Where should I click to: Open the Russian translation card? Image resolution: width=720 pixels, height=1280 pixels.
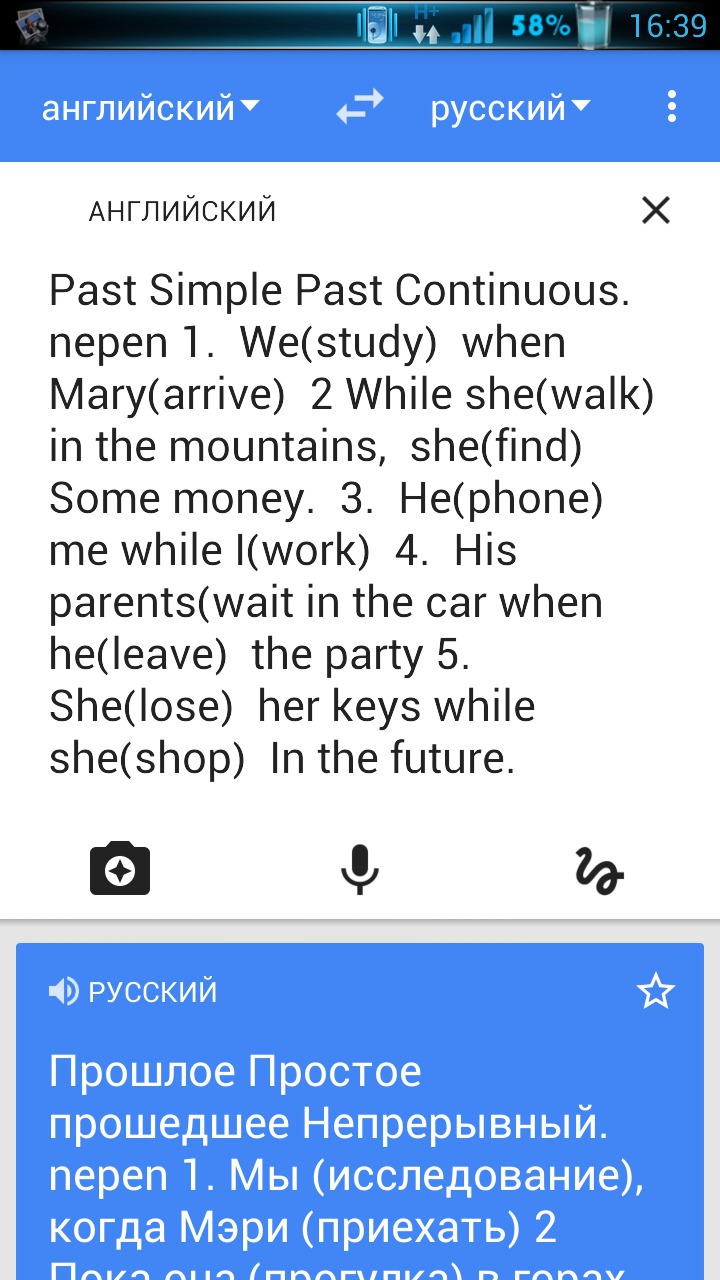click(360, 1150)
